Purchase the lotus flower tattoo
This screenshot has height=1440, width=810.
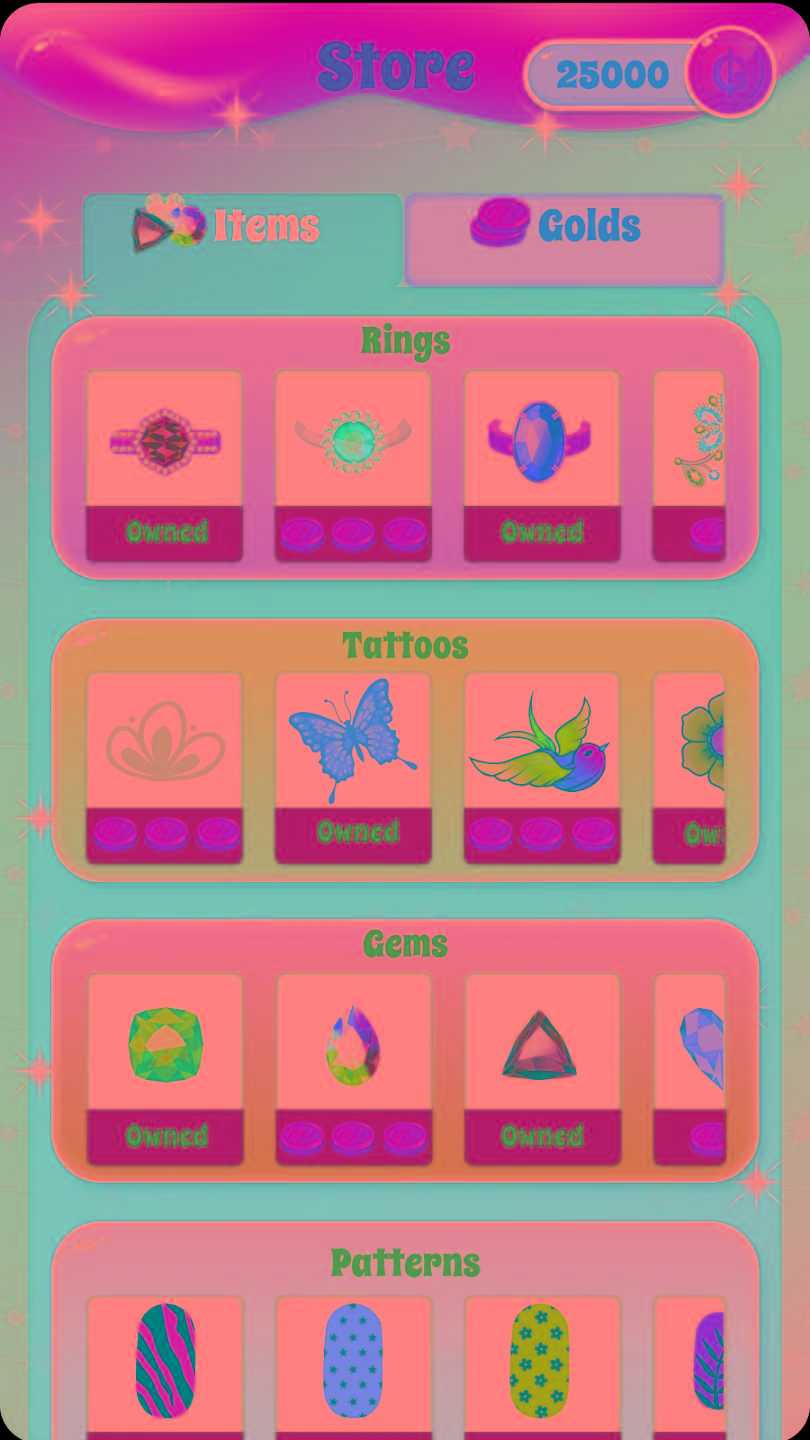tap(165, 766)
